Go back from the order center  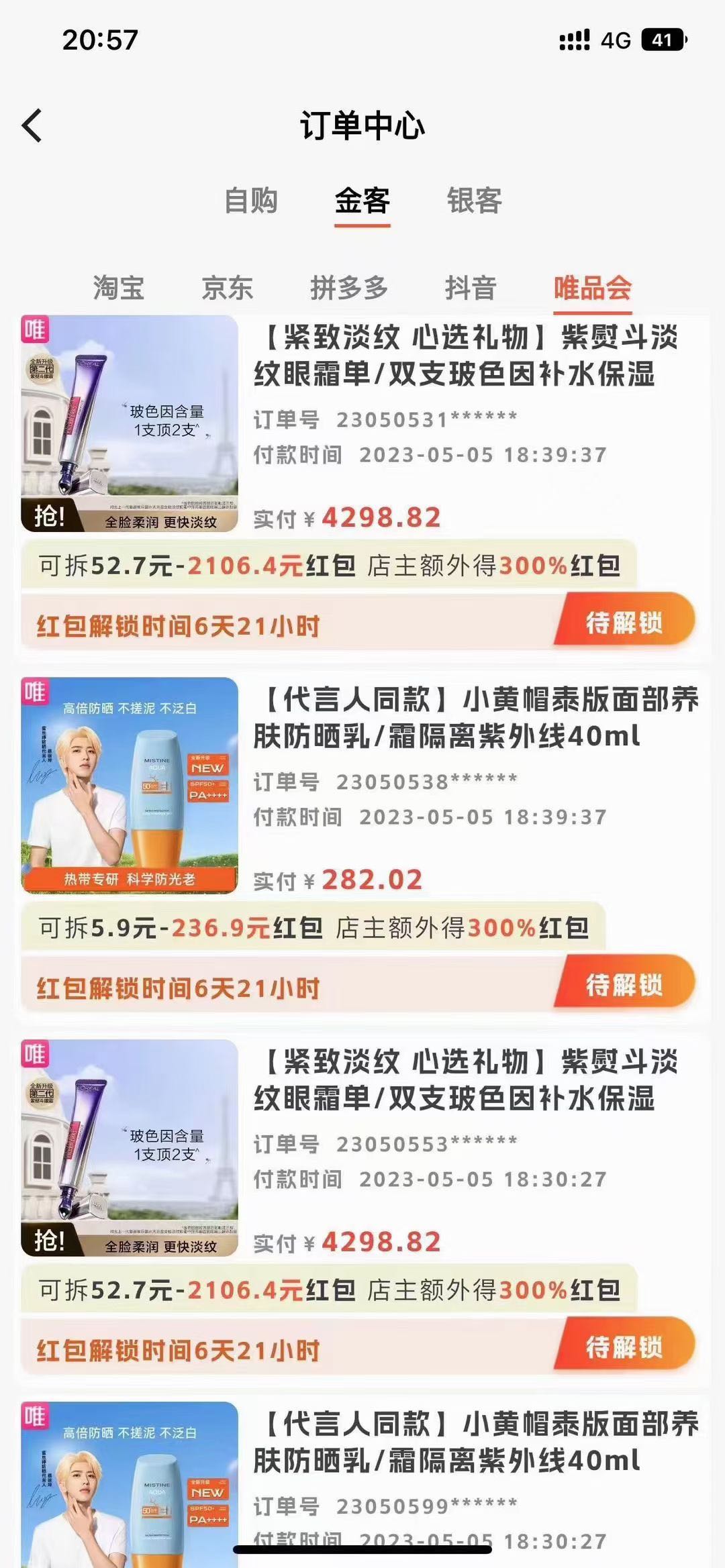(32, 125)
